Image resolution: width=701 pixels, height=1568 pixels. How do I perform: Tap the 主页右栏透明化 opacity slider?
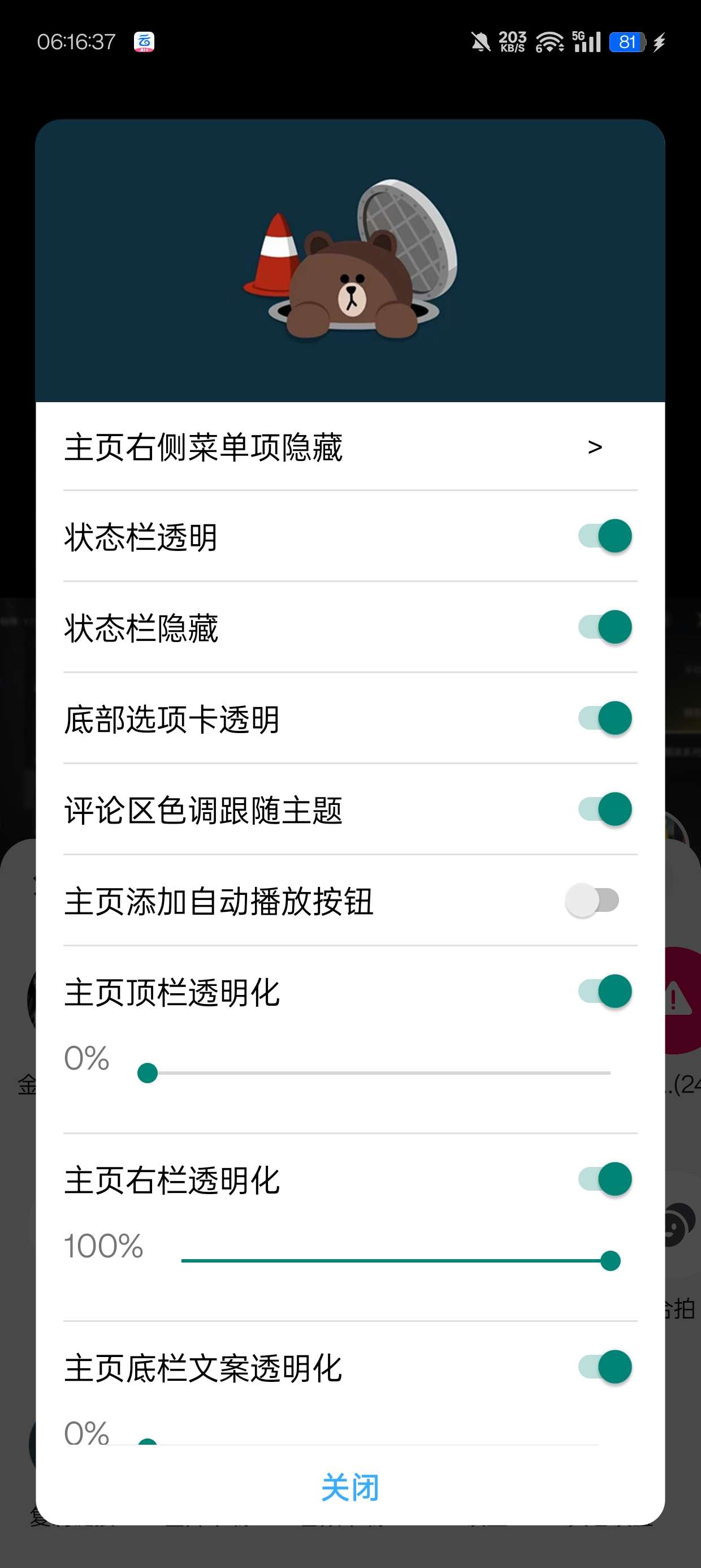coord(396,1261)
